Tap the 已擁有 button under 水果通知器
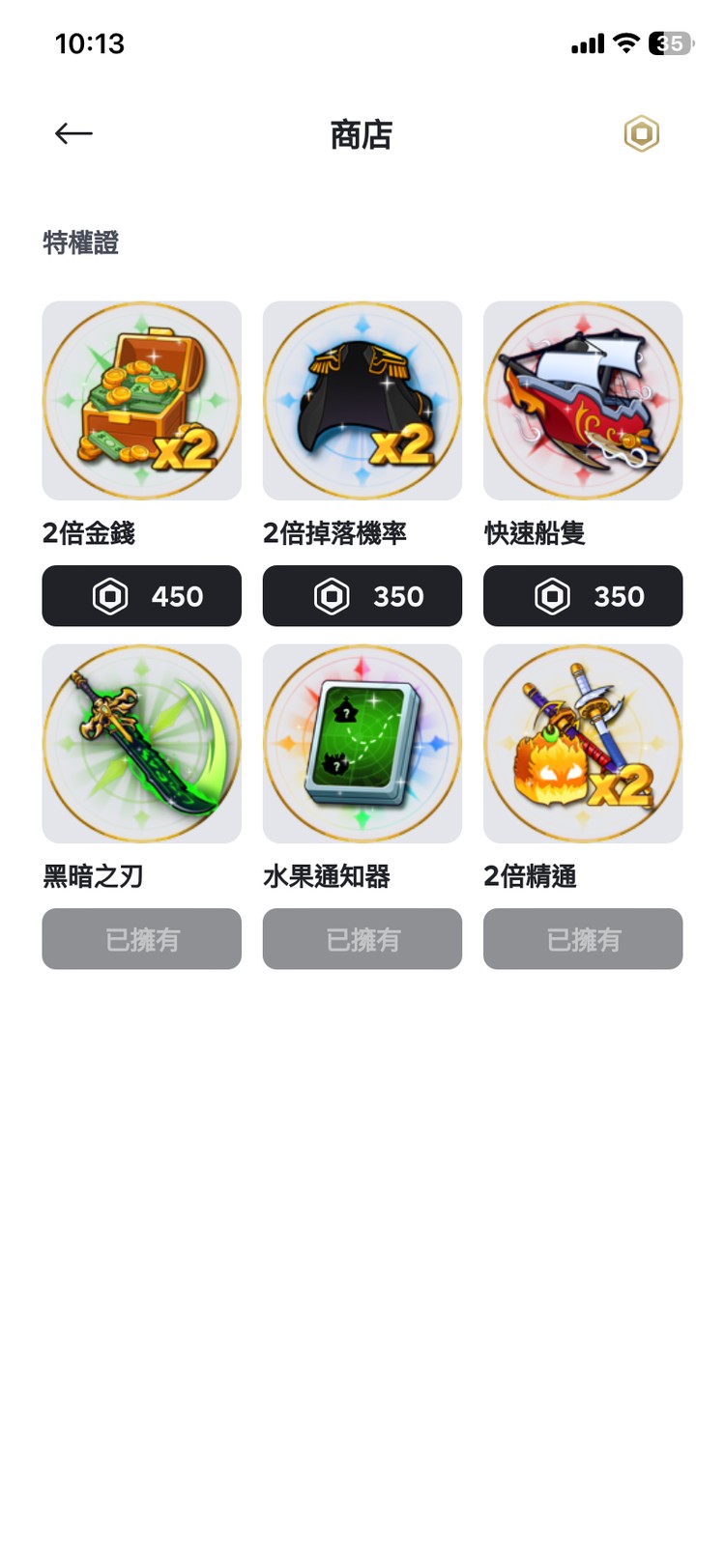Screen dimensions: 725x1568 click(362, 939)
